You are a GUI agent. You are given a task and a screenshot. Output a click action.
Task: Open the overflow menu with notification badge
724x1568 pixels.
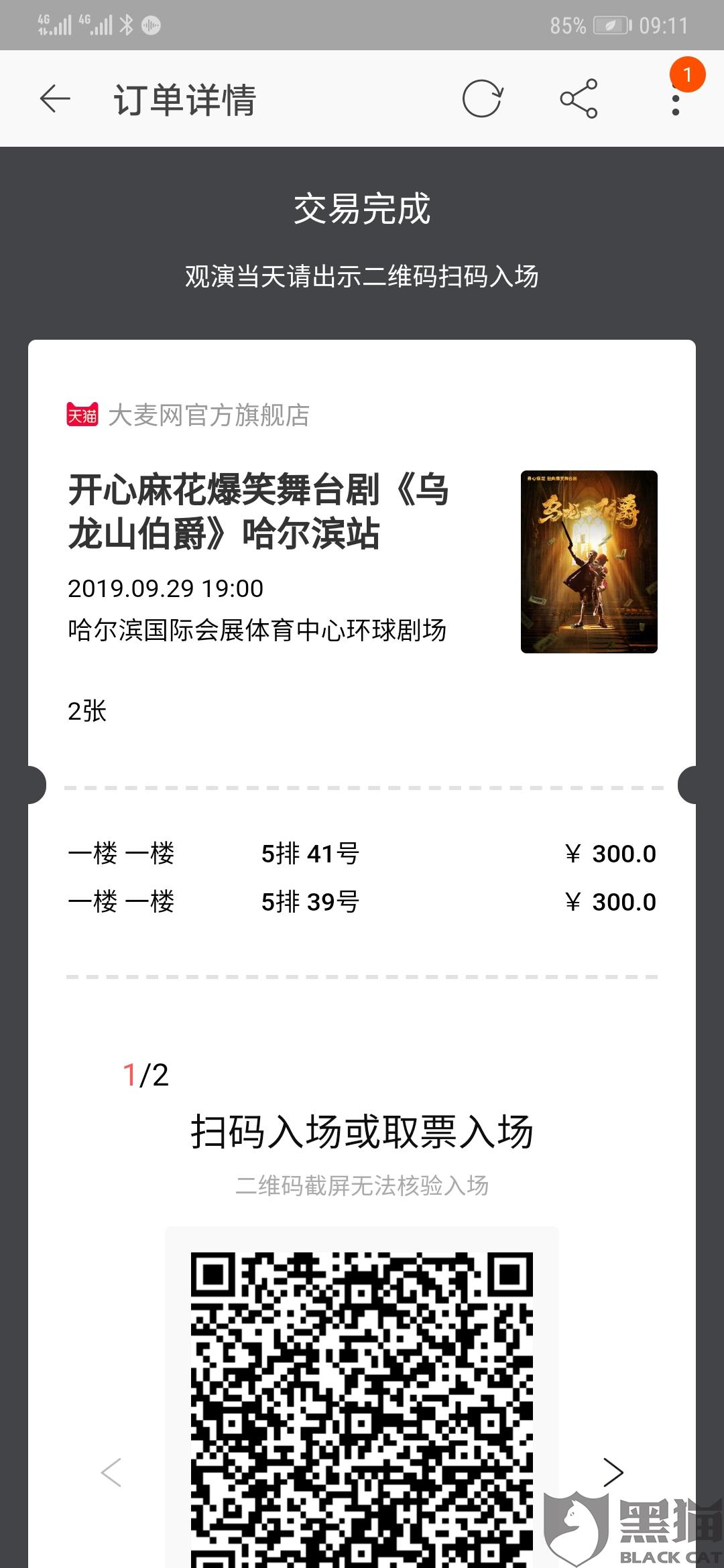pos(676,99)
